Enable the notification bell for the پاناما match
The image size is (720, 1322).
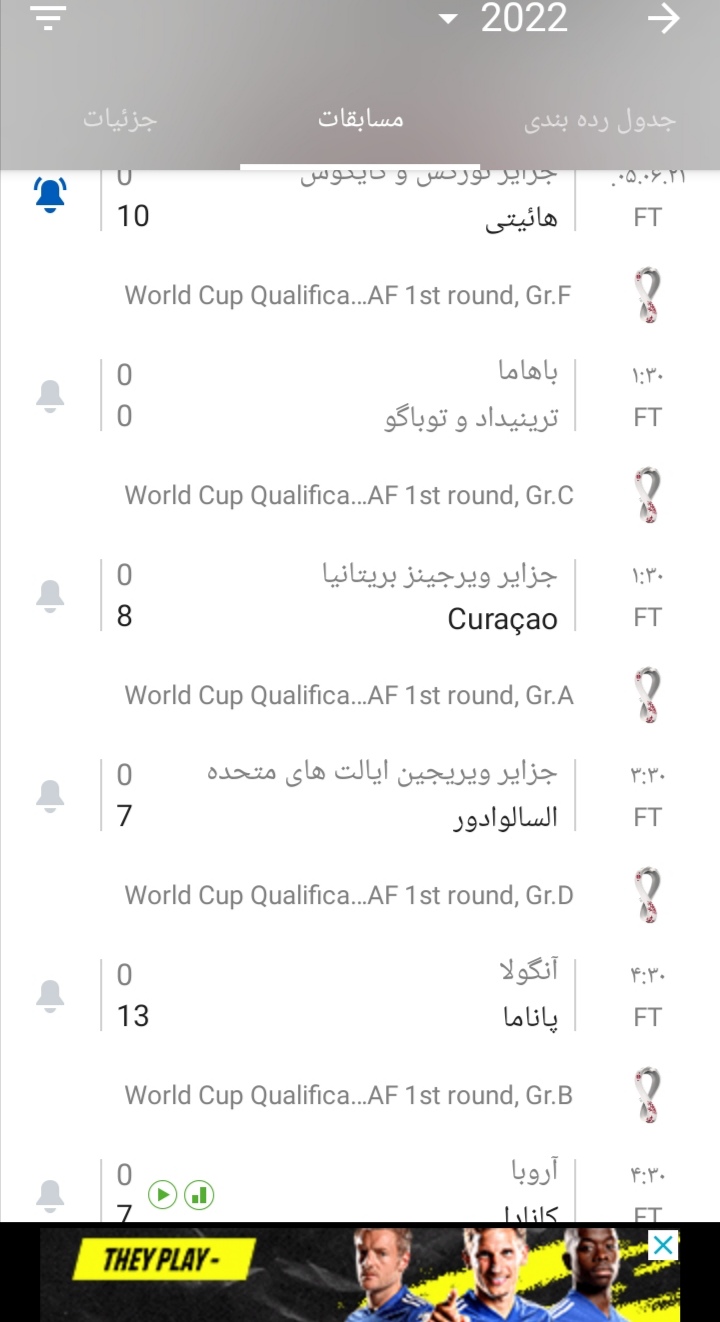tap(50, 996)
